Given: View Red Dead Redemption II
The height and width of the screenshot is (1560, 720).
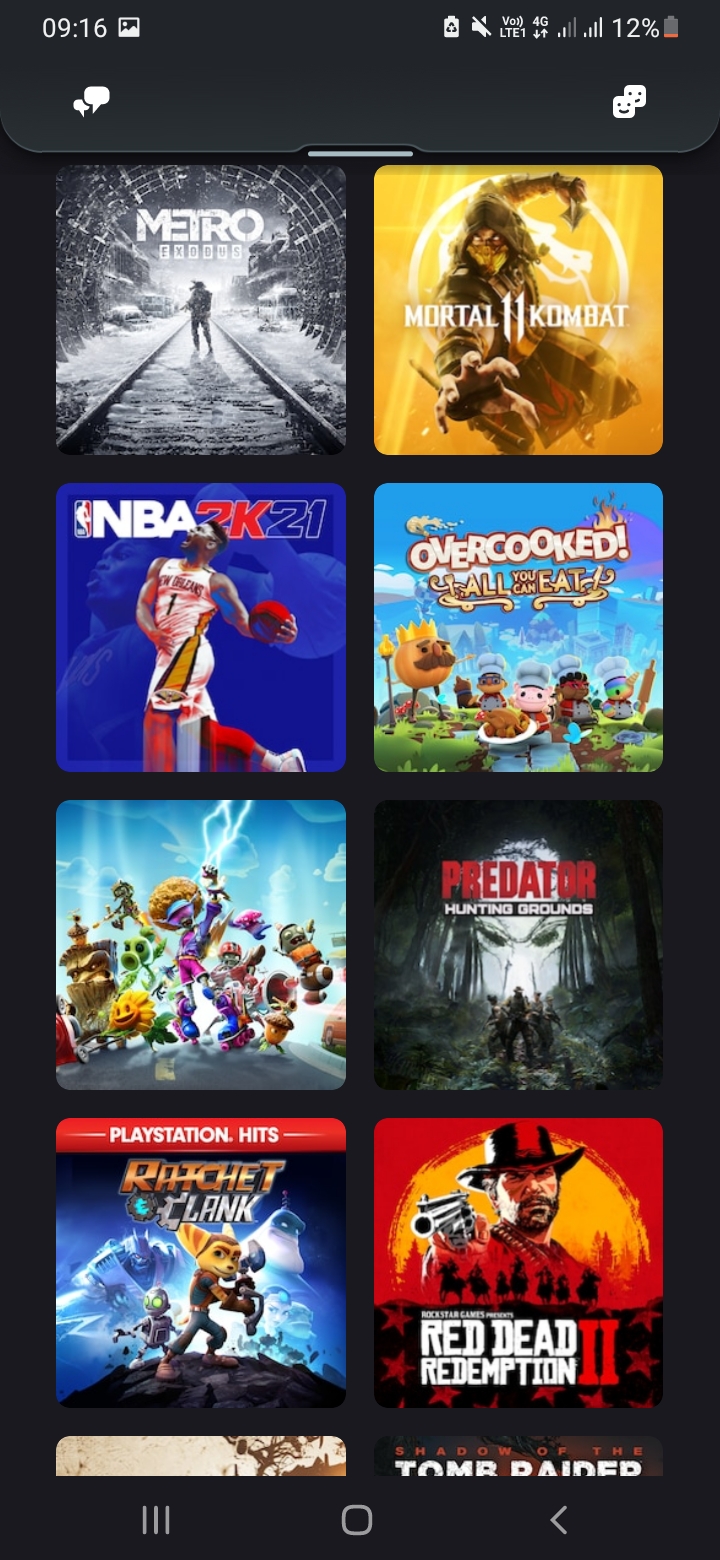Looking at the screenshot, I should (518, 1263).
